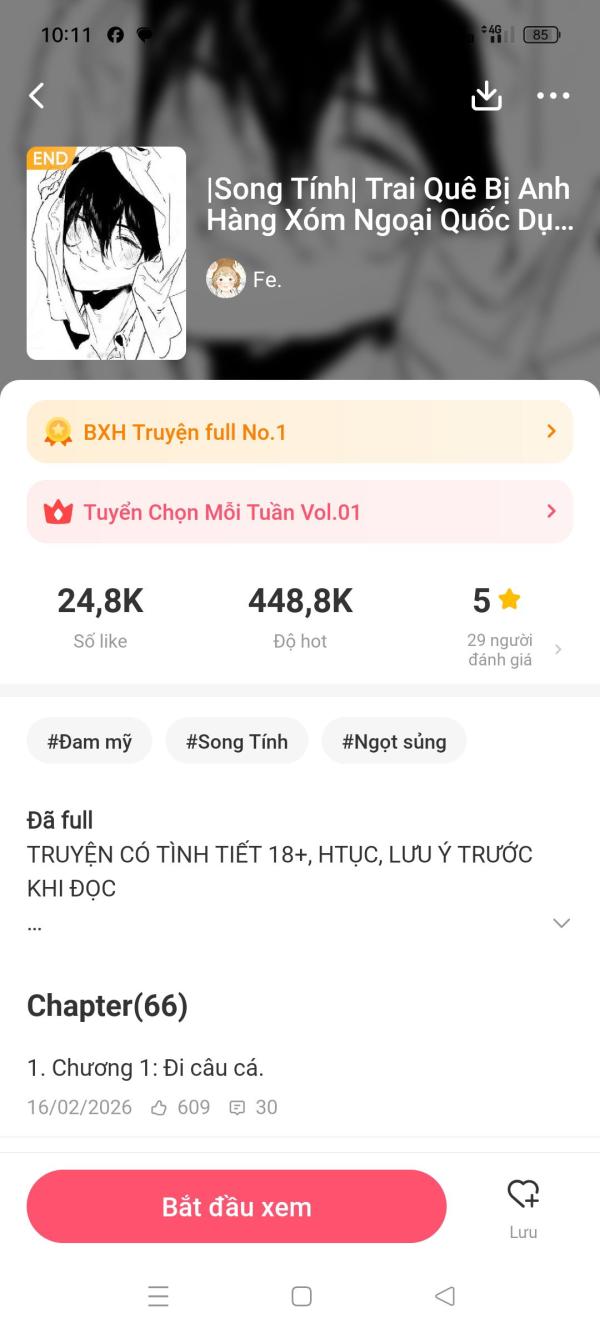600x1333 pixels.
Task: Select the #Song Tính tag
Action: (237, 741)
